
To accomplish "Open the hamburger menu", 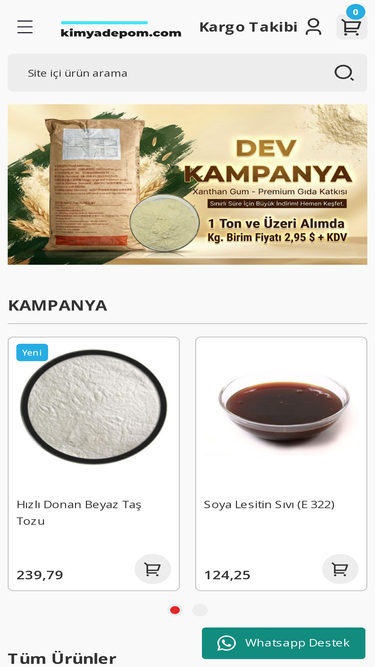I will coord(25,27).
